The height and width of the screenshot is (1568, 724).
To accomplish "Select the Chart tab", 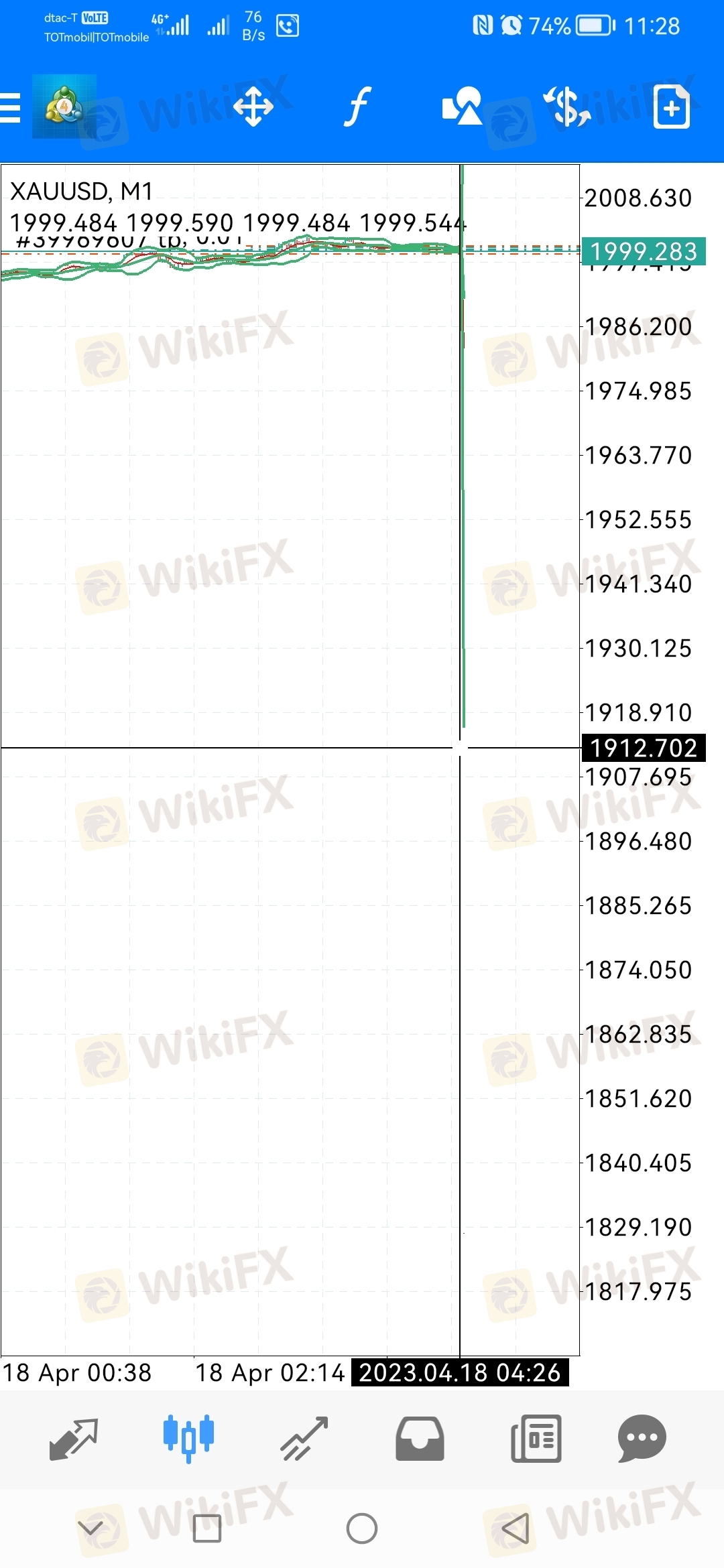I will coord(188,1438).
